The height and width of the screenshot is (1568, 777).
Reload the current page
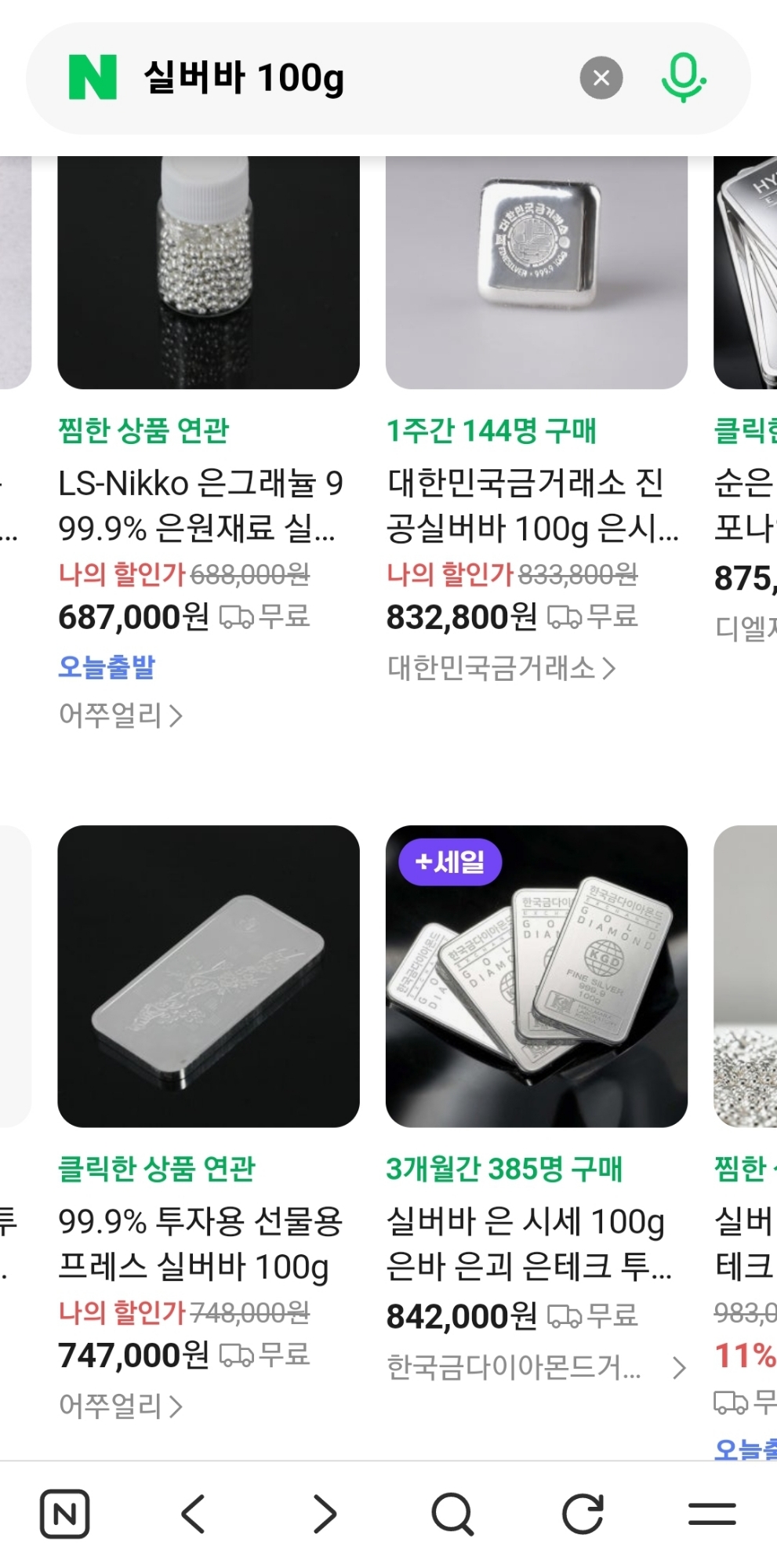[583, 1514]
